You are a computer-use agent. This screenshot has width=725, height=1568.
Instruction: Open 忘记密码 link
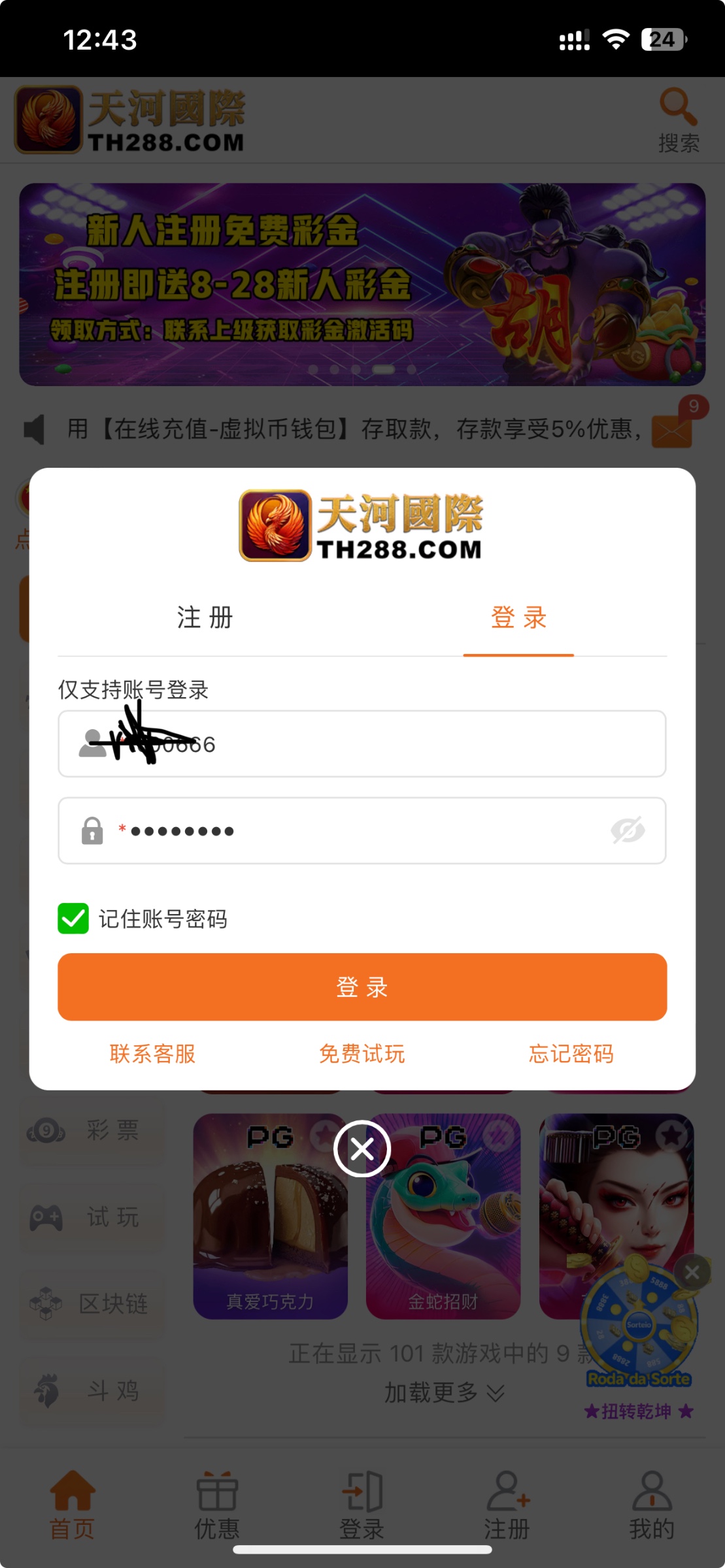pos(571,1054)
